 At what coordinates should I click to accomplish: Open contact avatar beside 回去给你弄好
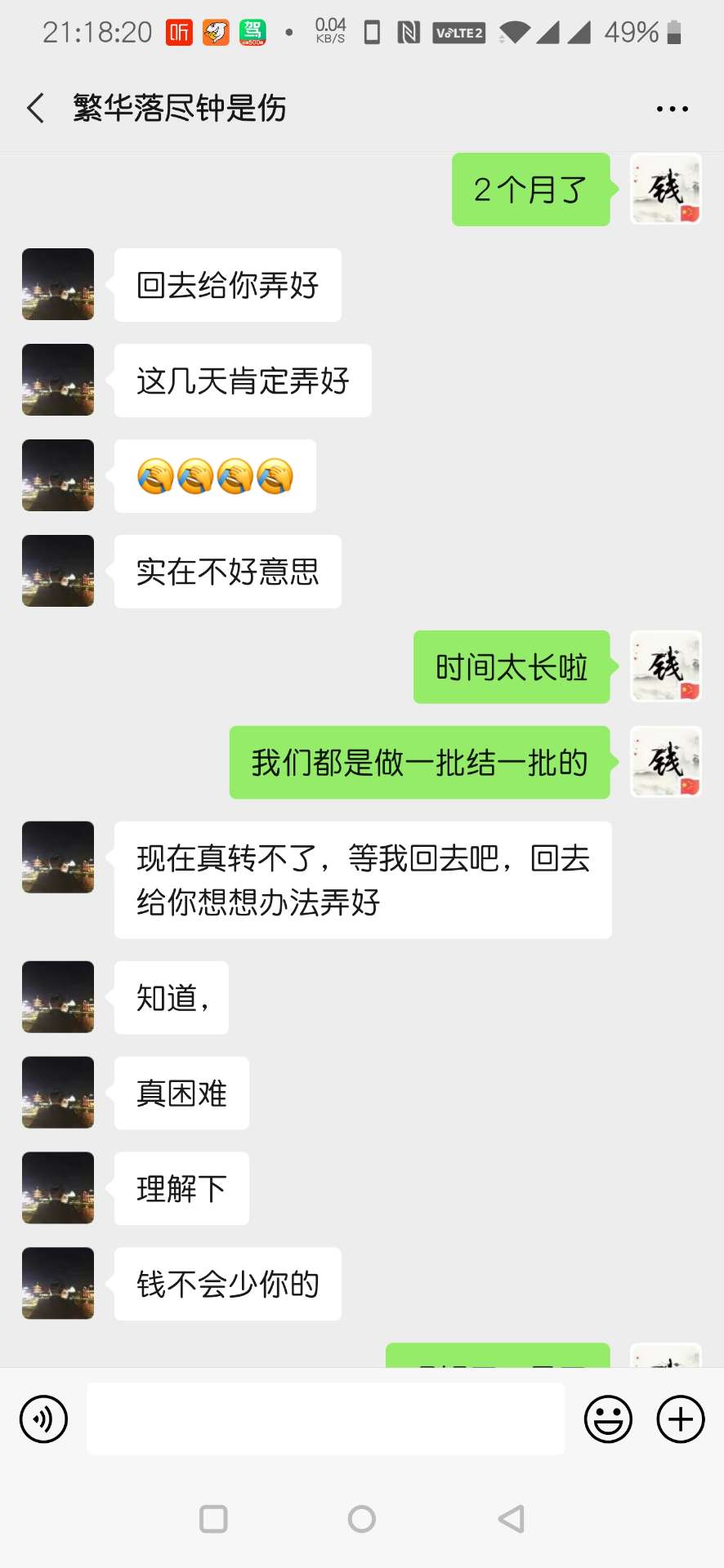(58, 284)
